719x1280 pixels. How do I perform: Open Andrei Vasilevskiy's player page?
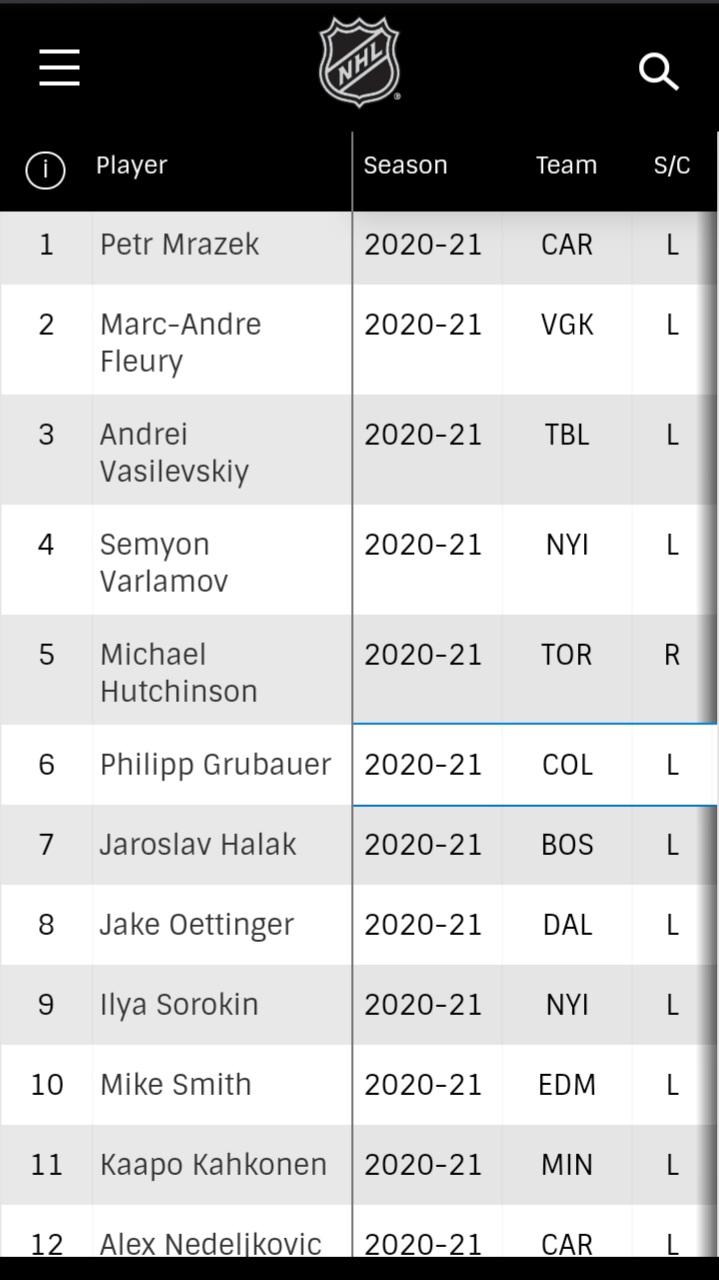[174, 452]
